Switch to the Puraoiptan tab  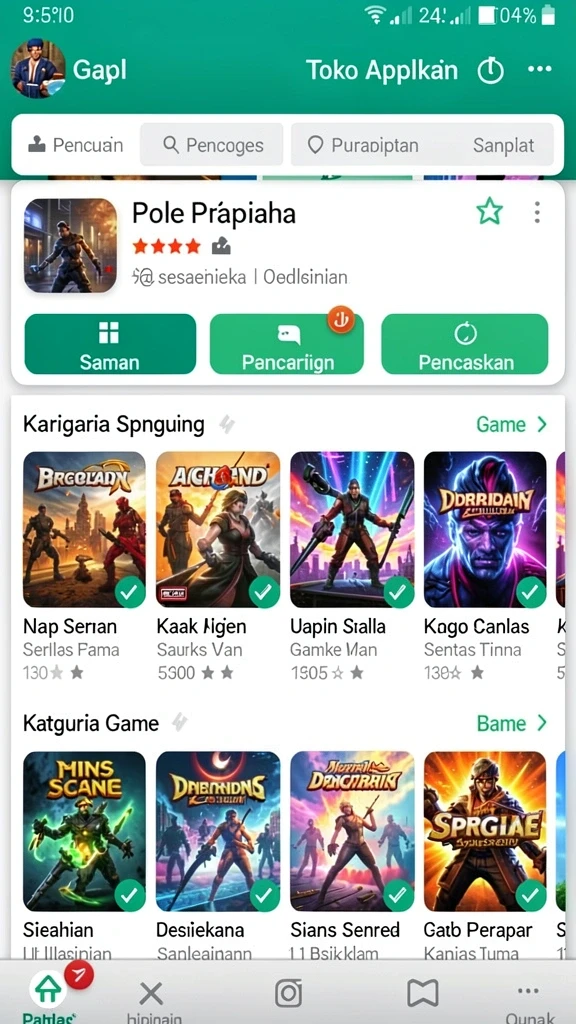362,144
